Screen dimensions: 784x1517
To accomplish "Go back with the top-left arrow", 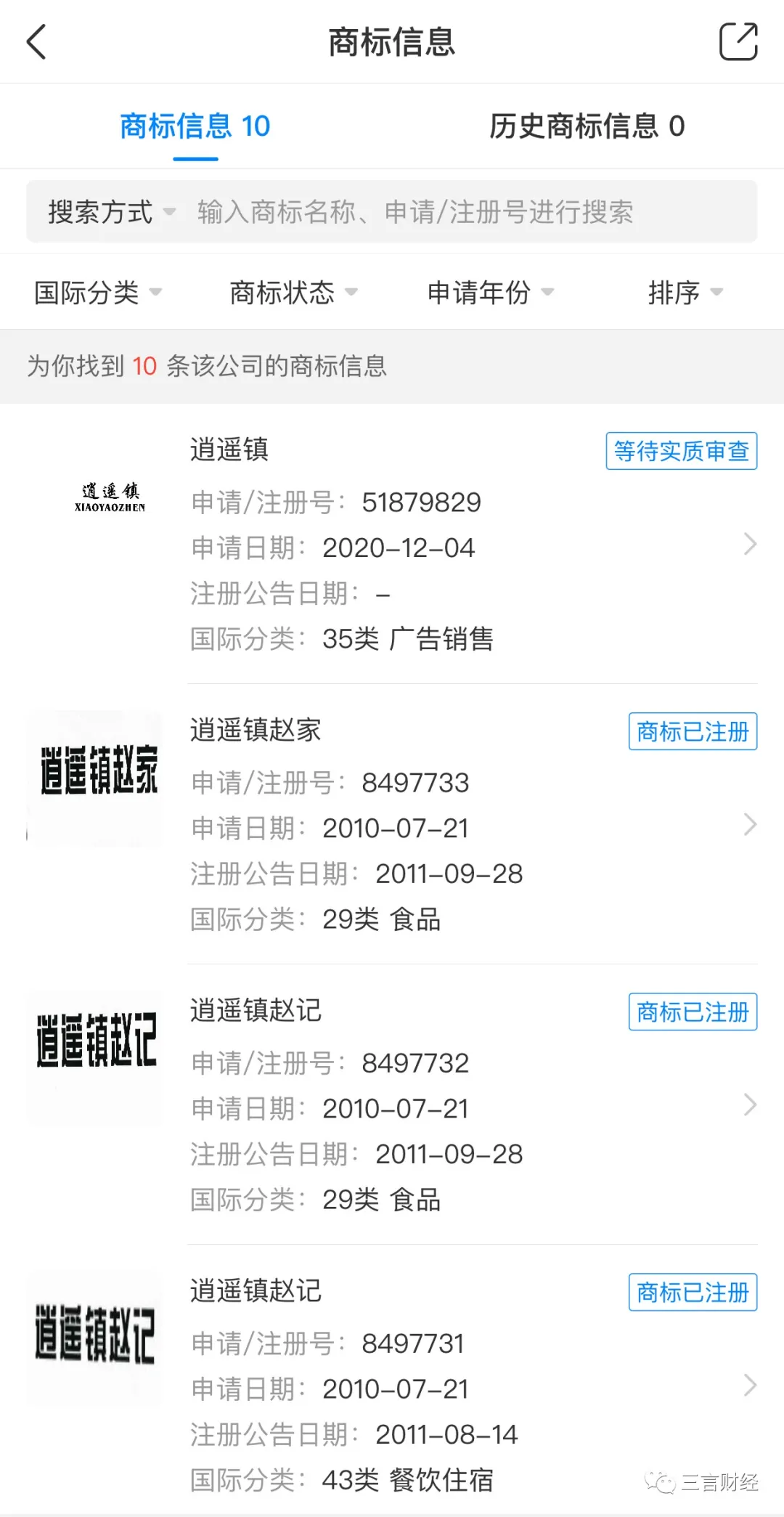I will [x=36, y=41].
